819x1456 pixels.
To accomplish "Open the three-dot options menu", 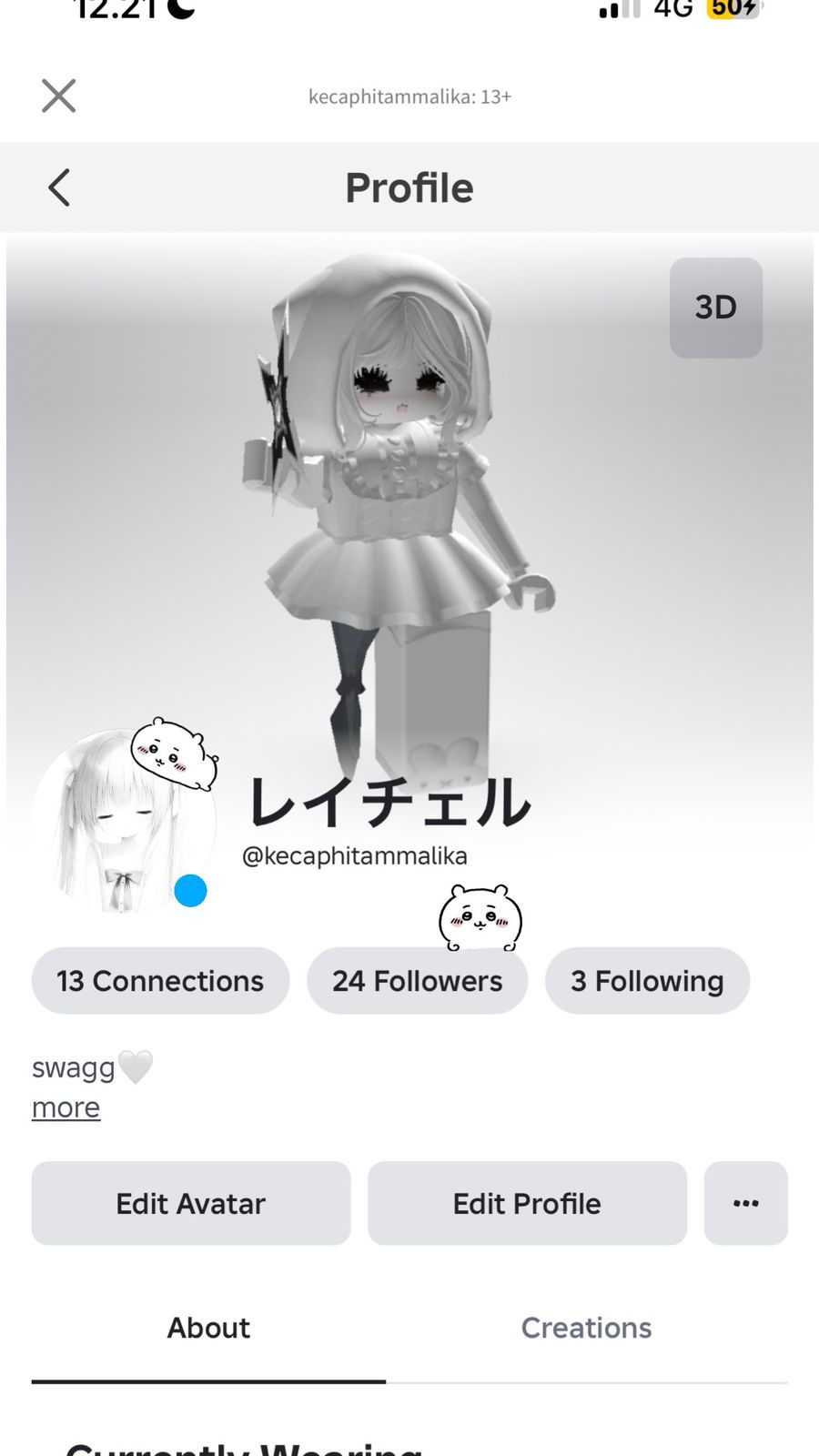I will click(745, 1203).
